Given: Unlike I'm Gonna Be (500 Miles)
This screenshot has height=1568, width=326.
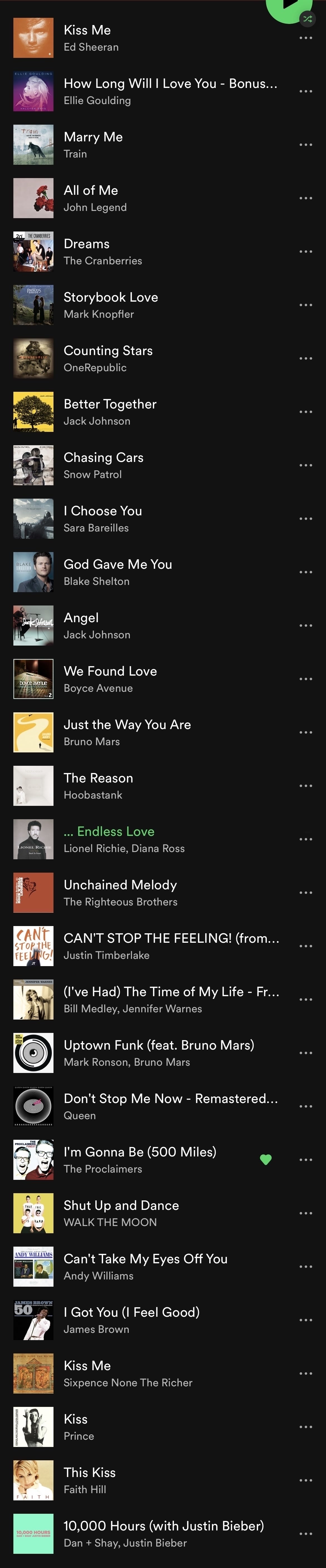Looking at the screenshot, I should tap(266, 1160).
